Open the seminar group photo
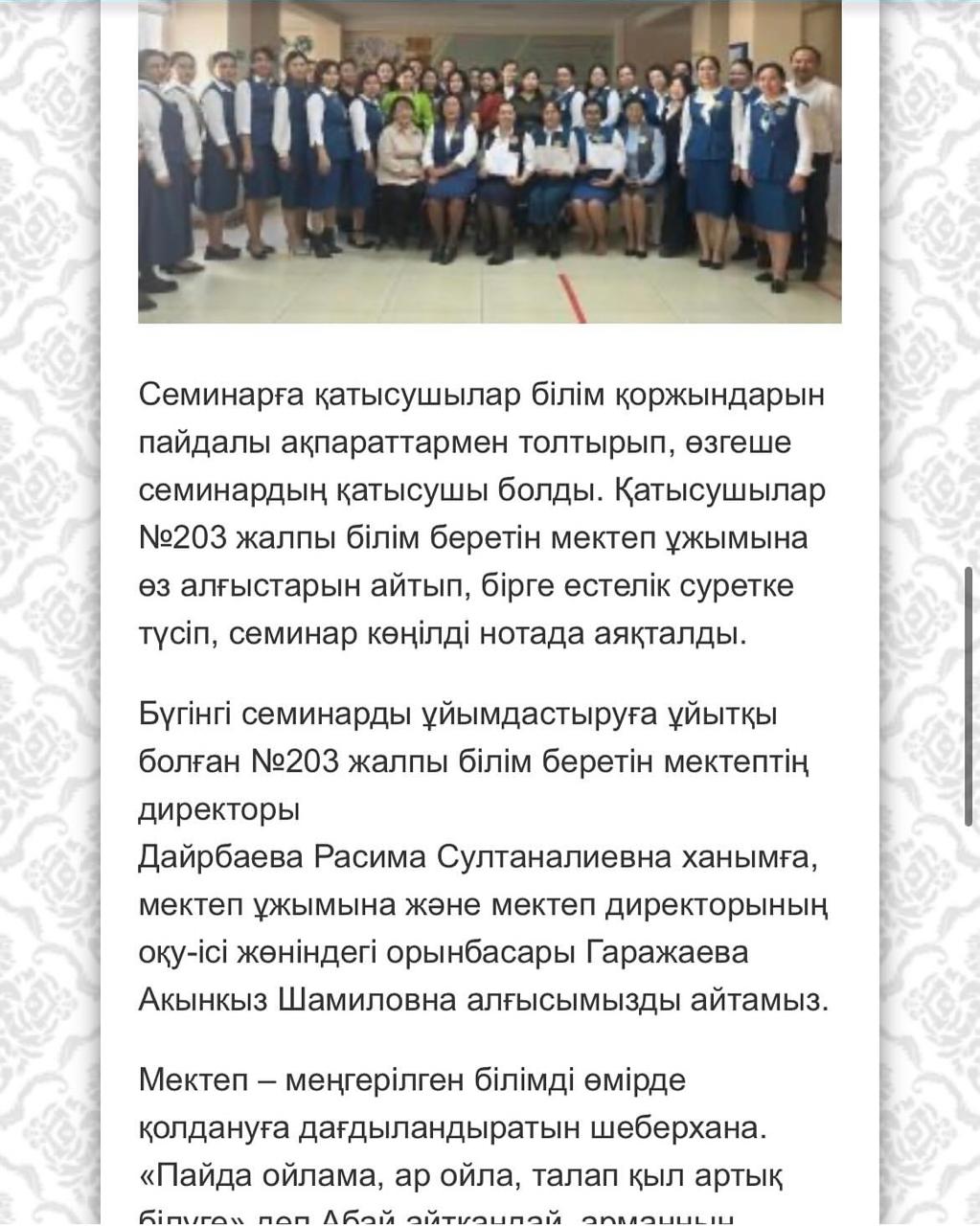Image resolution: width=980 pixels, height=1226 pixels. point(490,161)
